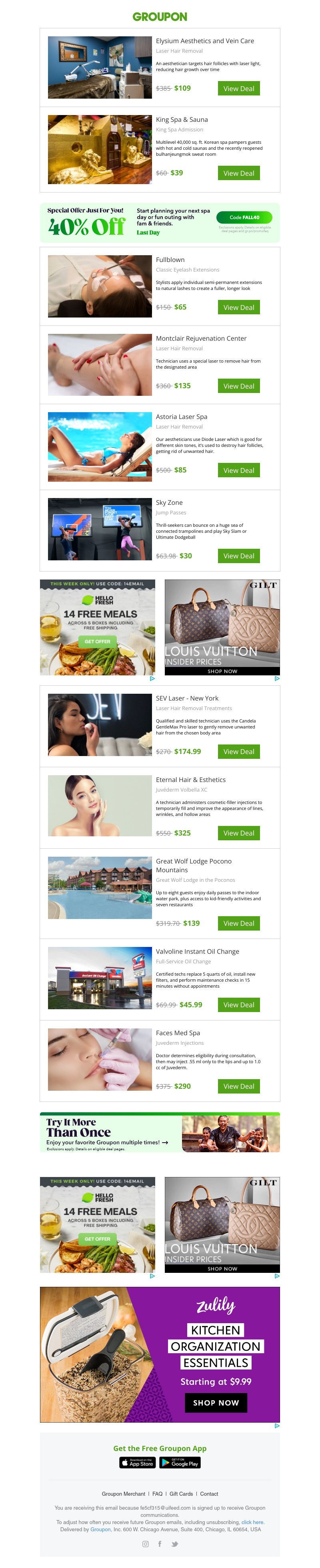Open the Try It More Than Once banner

[160, 1133]
